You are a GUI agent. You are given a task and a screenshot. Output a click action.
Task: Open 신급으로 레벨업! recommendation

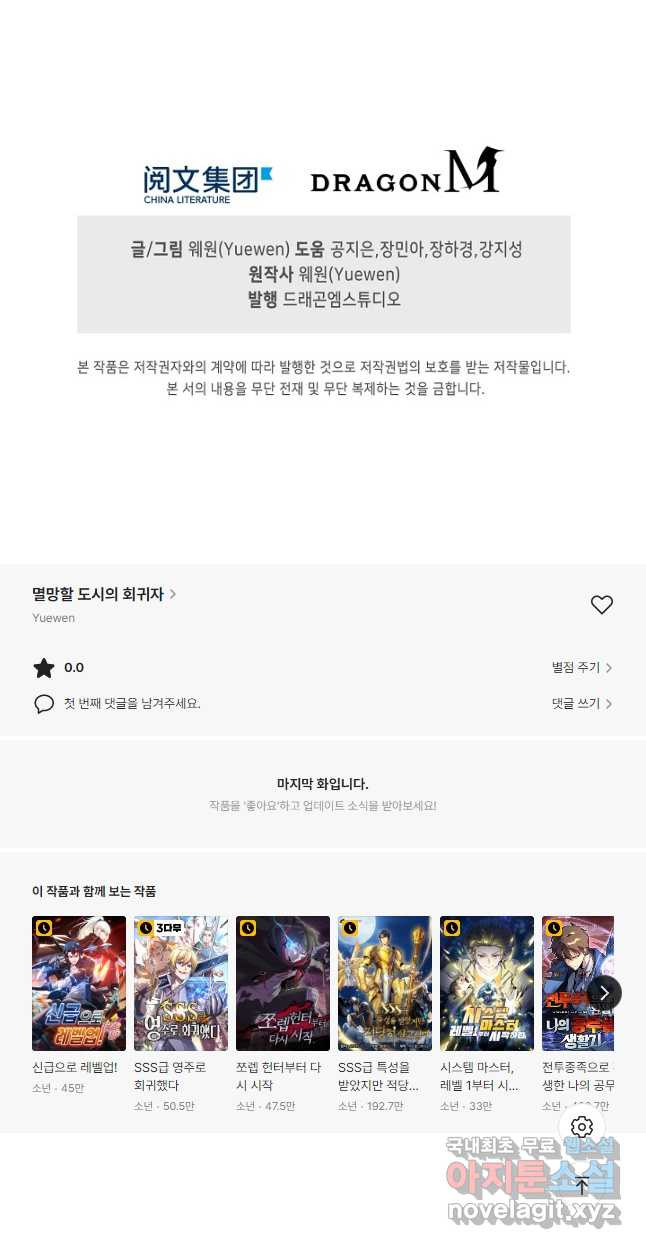pos(79,983)
